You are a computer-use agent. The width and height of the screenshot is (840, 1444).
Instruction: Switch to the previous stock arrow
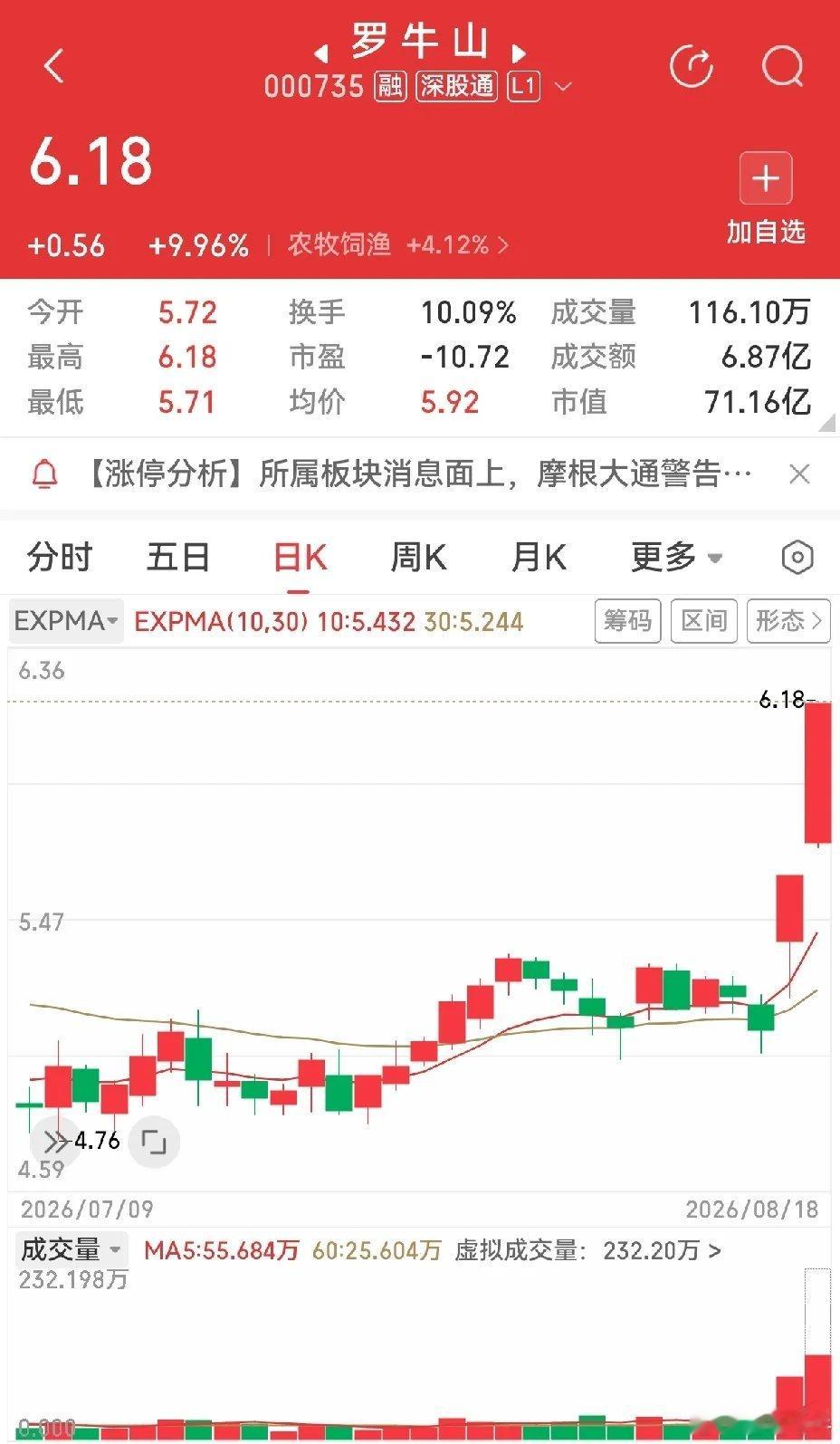(320, 53)
